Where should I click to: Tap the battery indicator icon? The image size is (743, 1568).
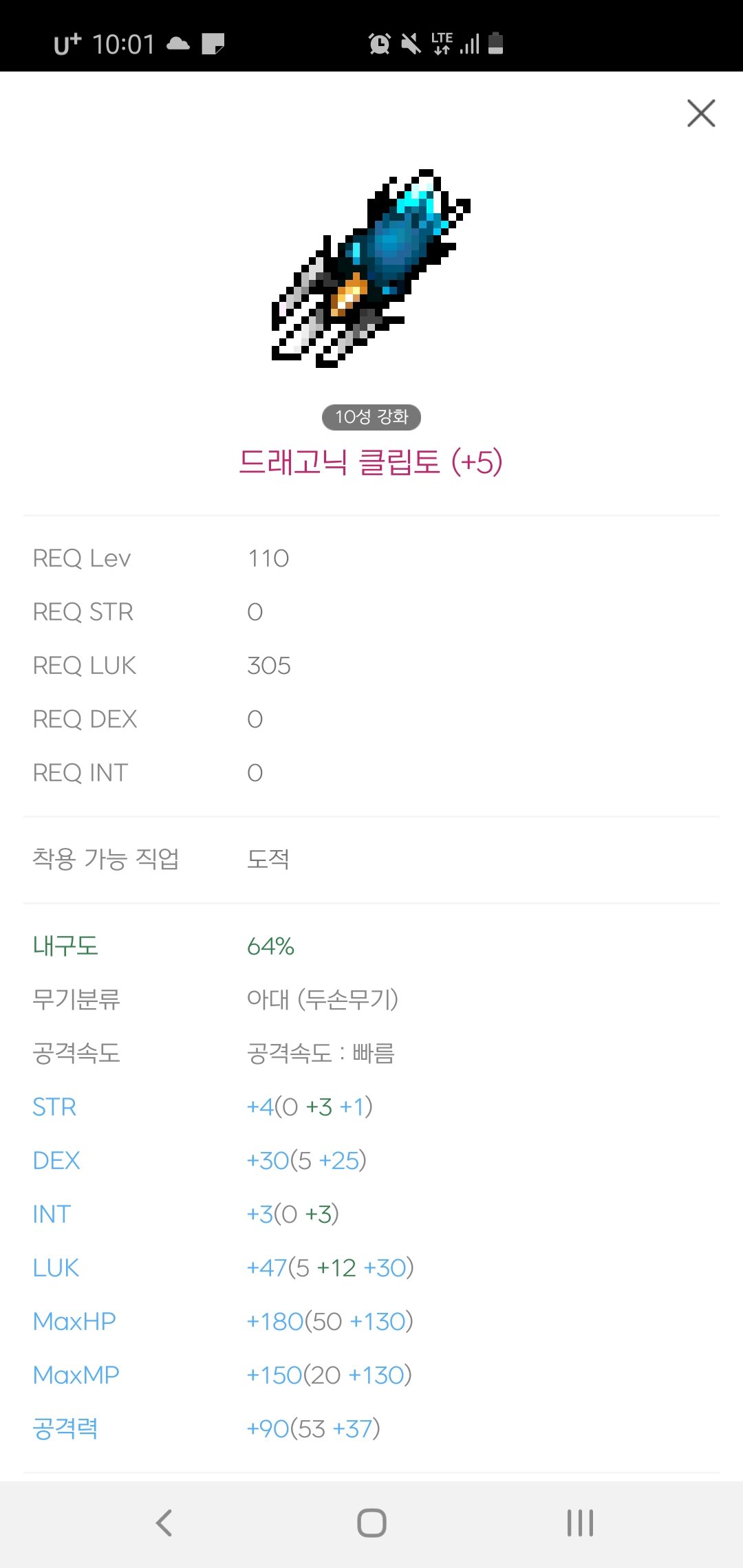click(x=497, y=43)
